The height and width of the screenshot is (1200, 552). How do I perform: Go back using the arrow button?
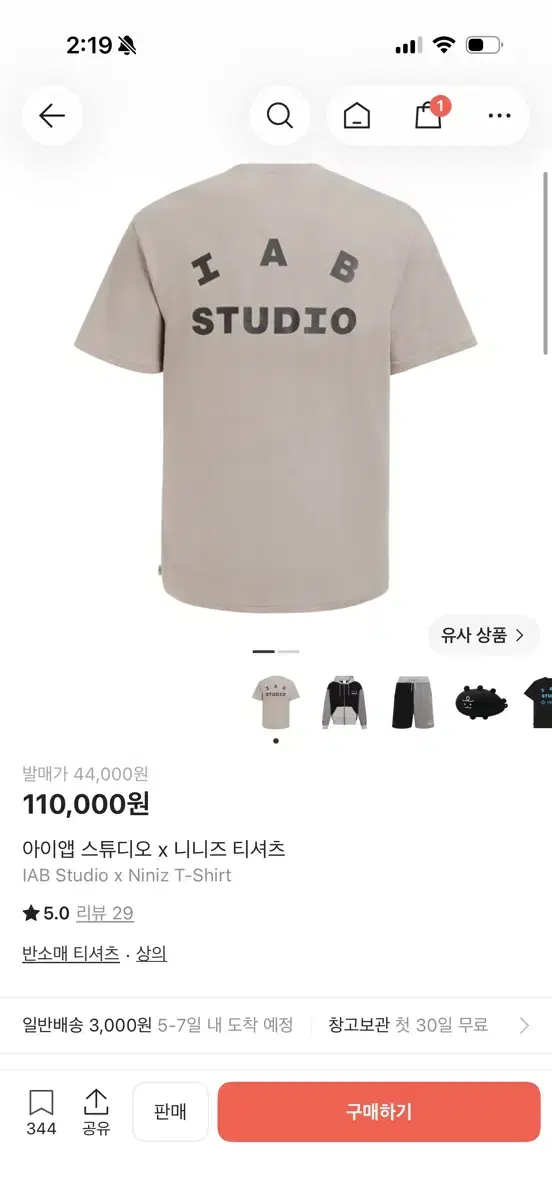pos(52,116)
